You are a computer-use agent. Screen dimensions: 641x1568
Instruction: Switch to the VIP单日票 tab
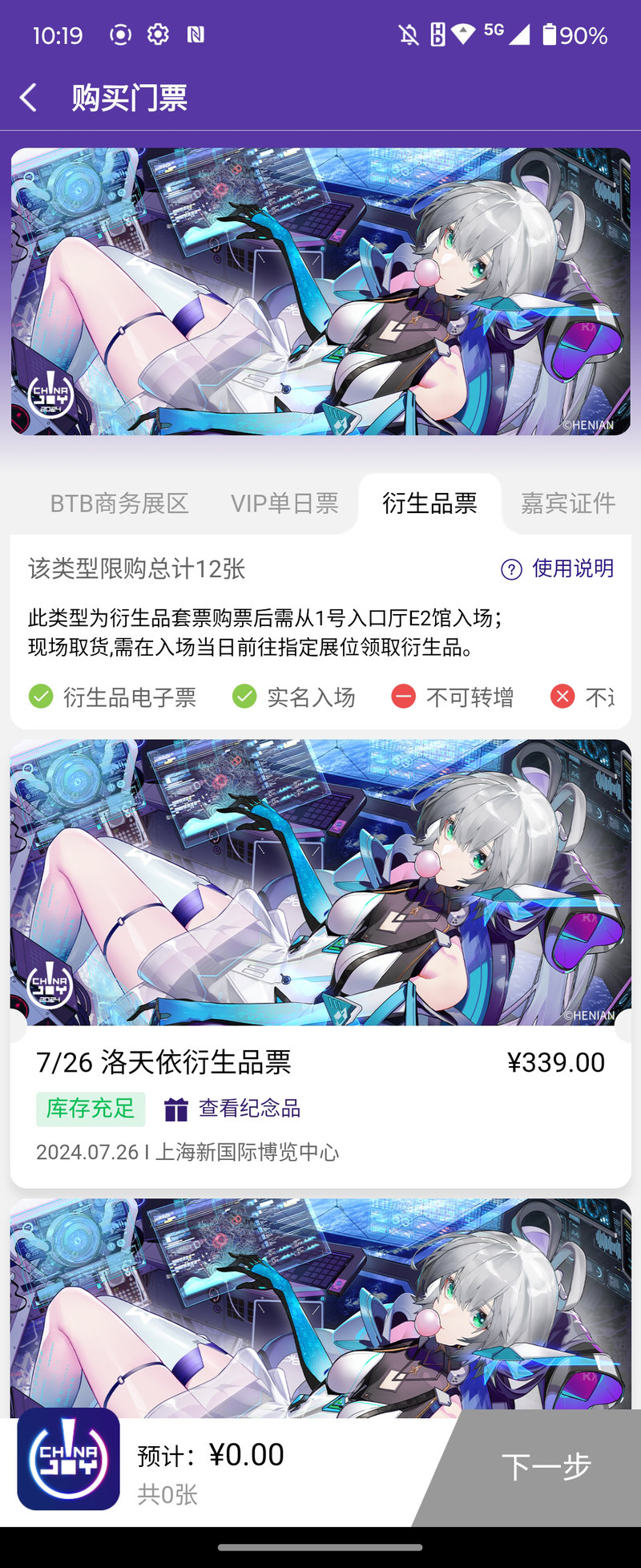click(x=284, y=502)
